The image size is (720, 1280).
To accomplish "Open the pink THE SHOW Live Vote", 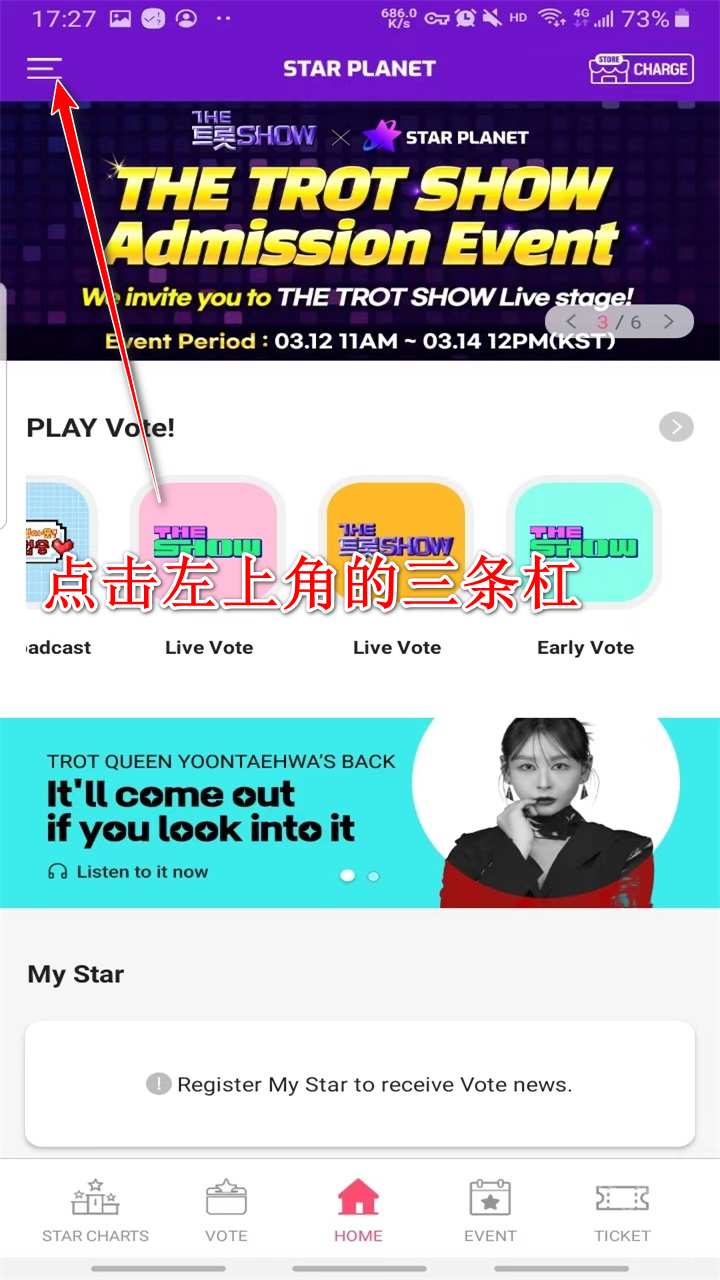I will pos(208,545).
